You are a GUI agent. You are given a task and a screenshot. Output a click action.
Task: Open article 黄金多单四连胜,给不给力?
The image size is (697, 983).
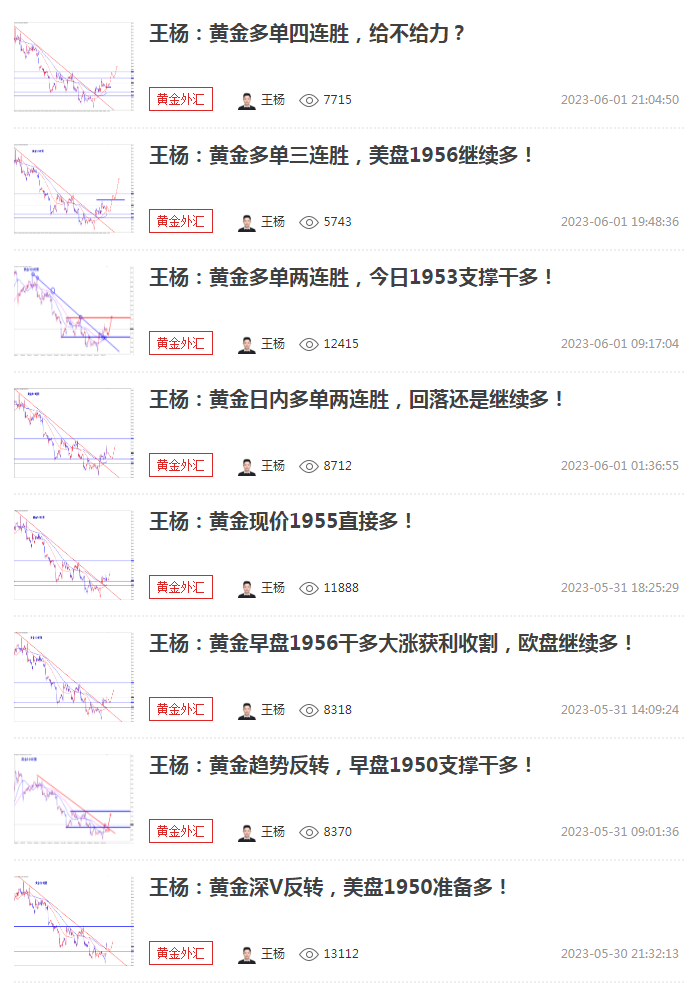point(308,34)
